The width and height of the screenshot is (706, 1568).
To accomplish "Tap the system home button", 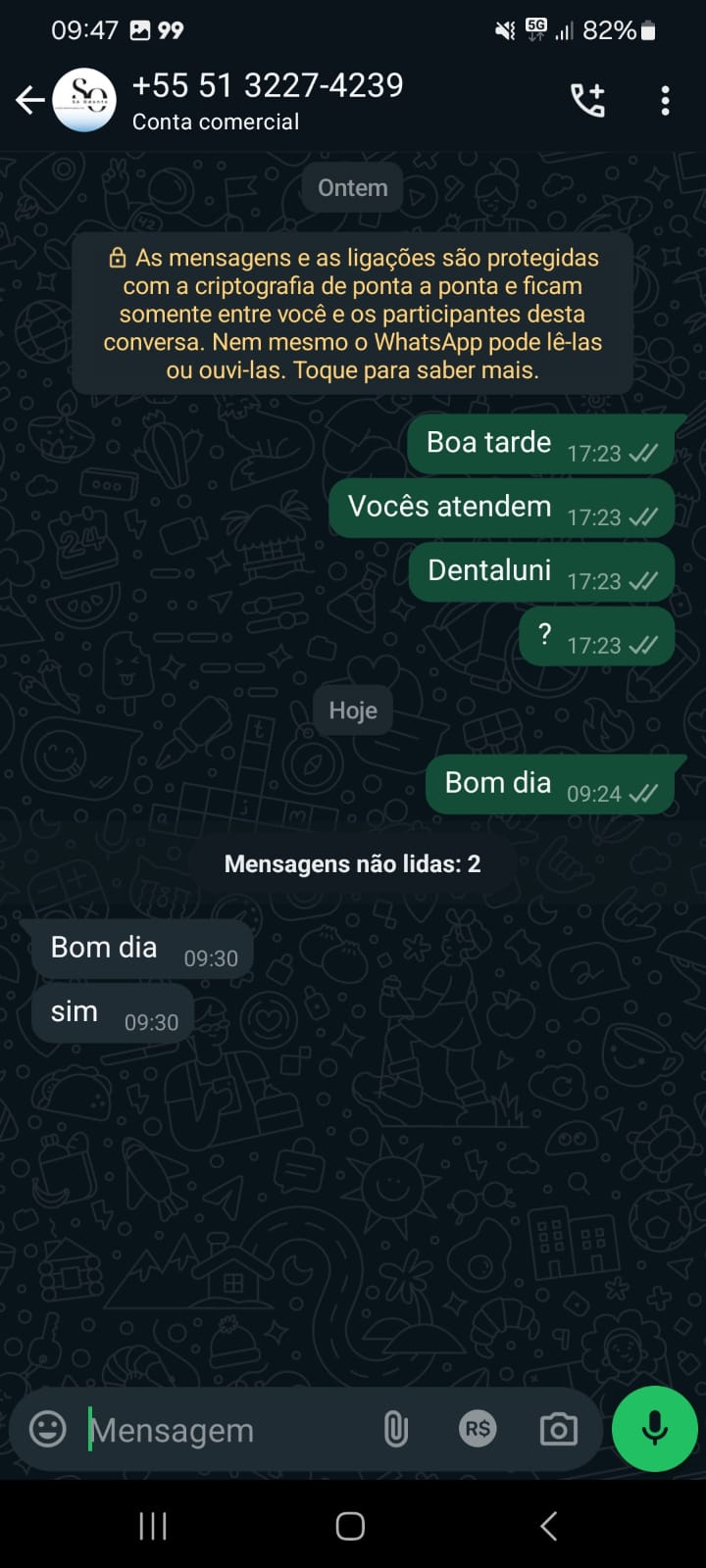I will point(350,1526).
